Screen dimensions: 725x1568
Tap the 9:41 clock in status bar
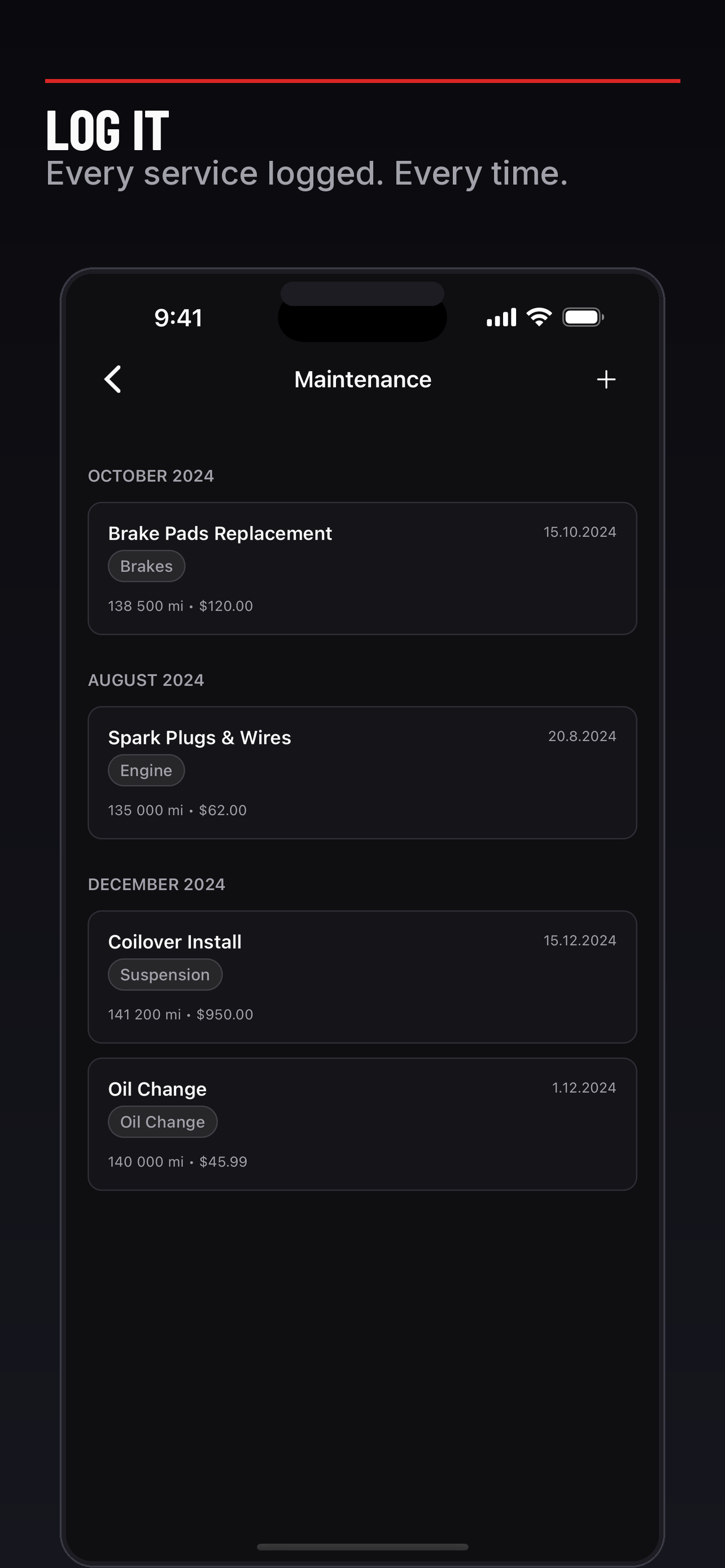178,317
